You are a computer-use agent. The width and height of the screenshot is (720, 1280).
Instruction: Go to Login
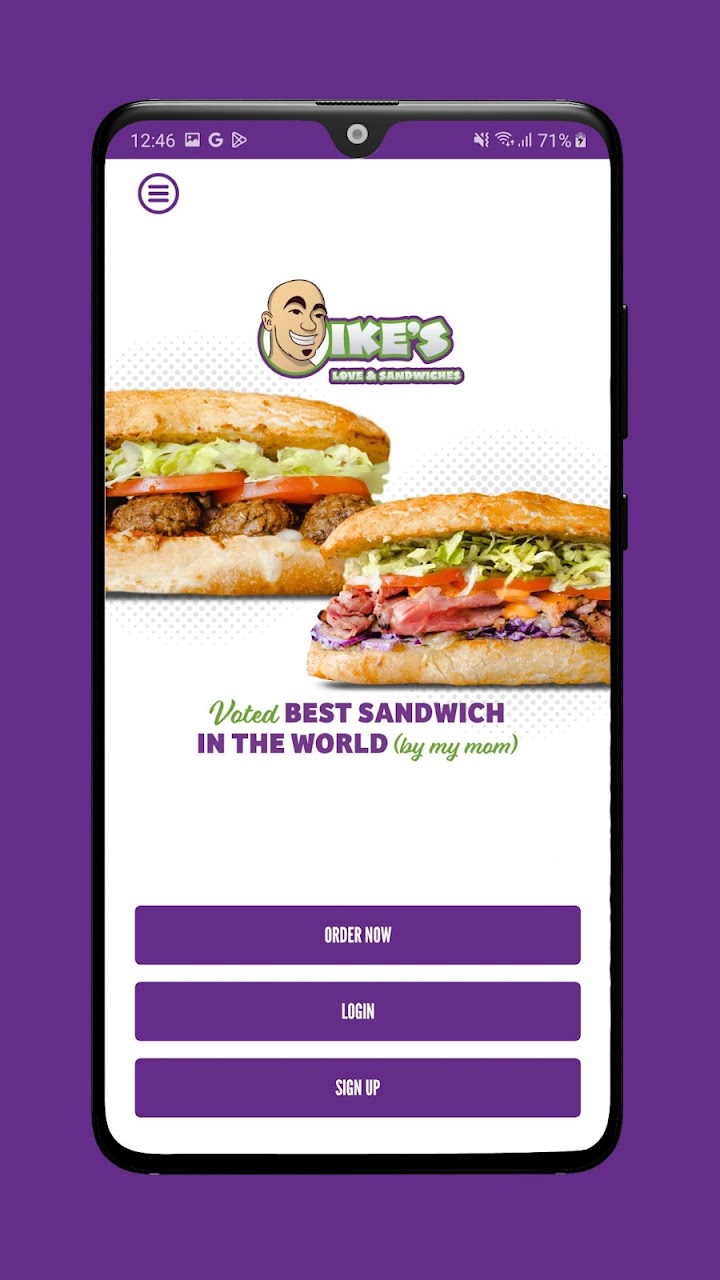click(357, 1011)
